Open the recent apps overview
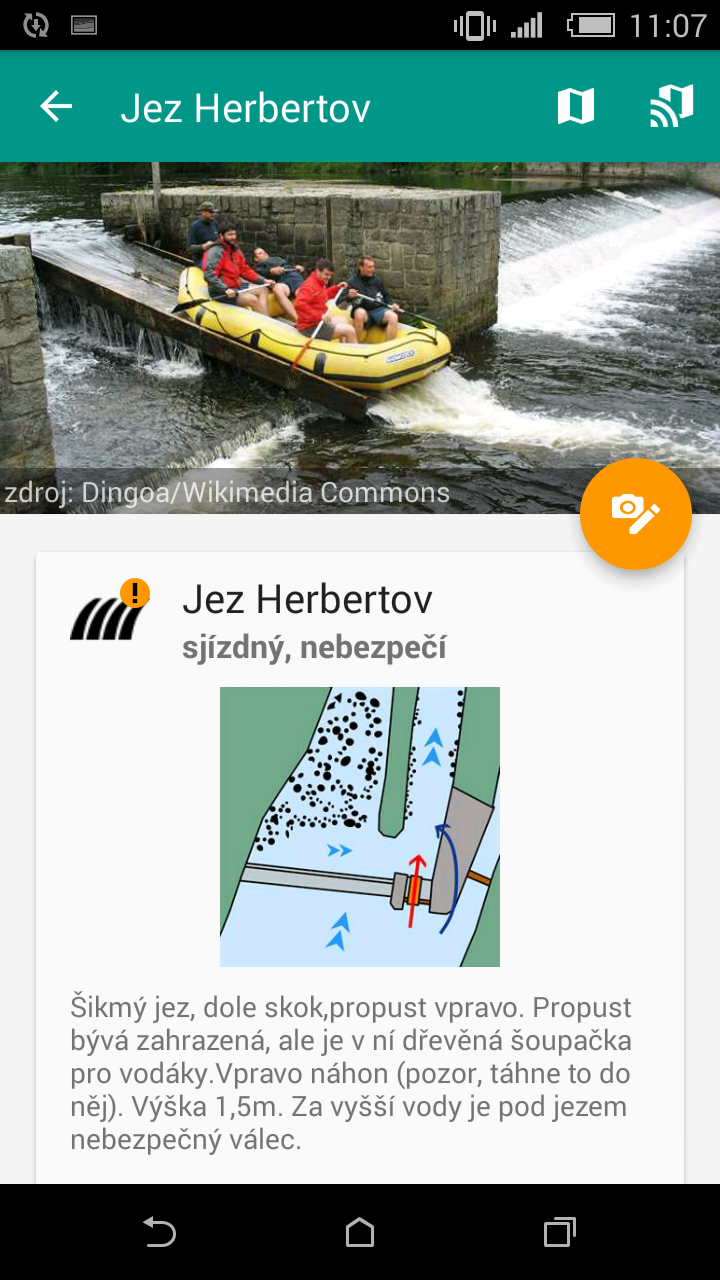 (560, 1232)
